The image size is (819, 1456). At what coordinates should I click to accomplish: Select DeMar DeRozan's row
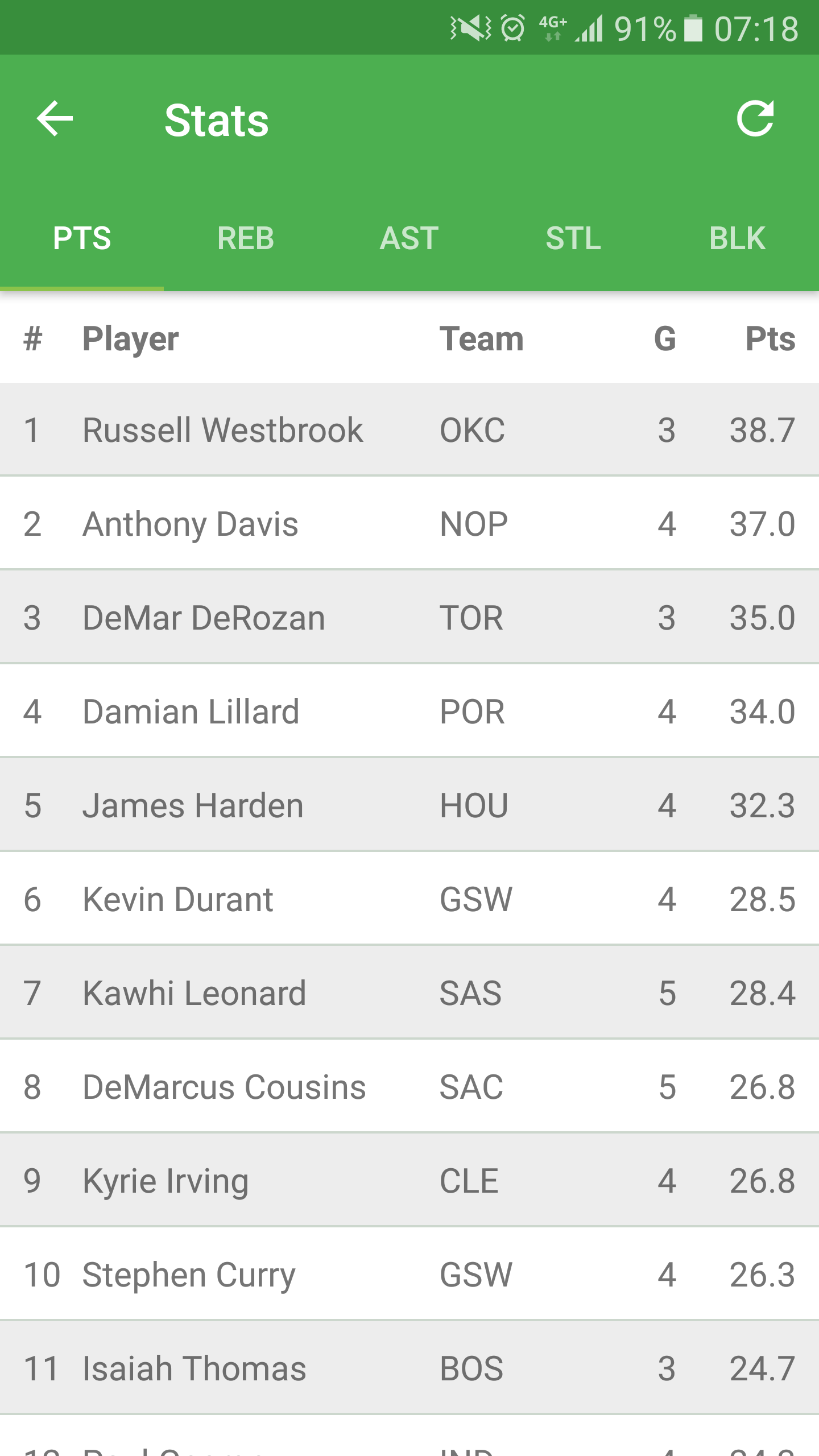(x=409, y=617)
